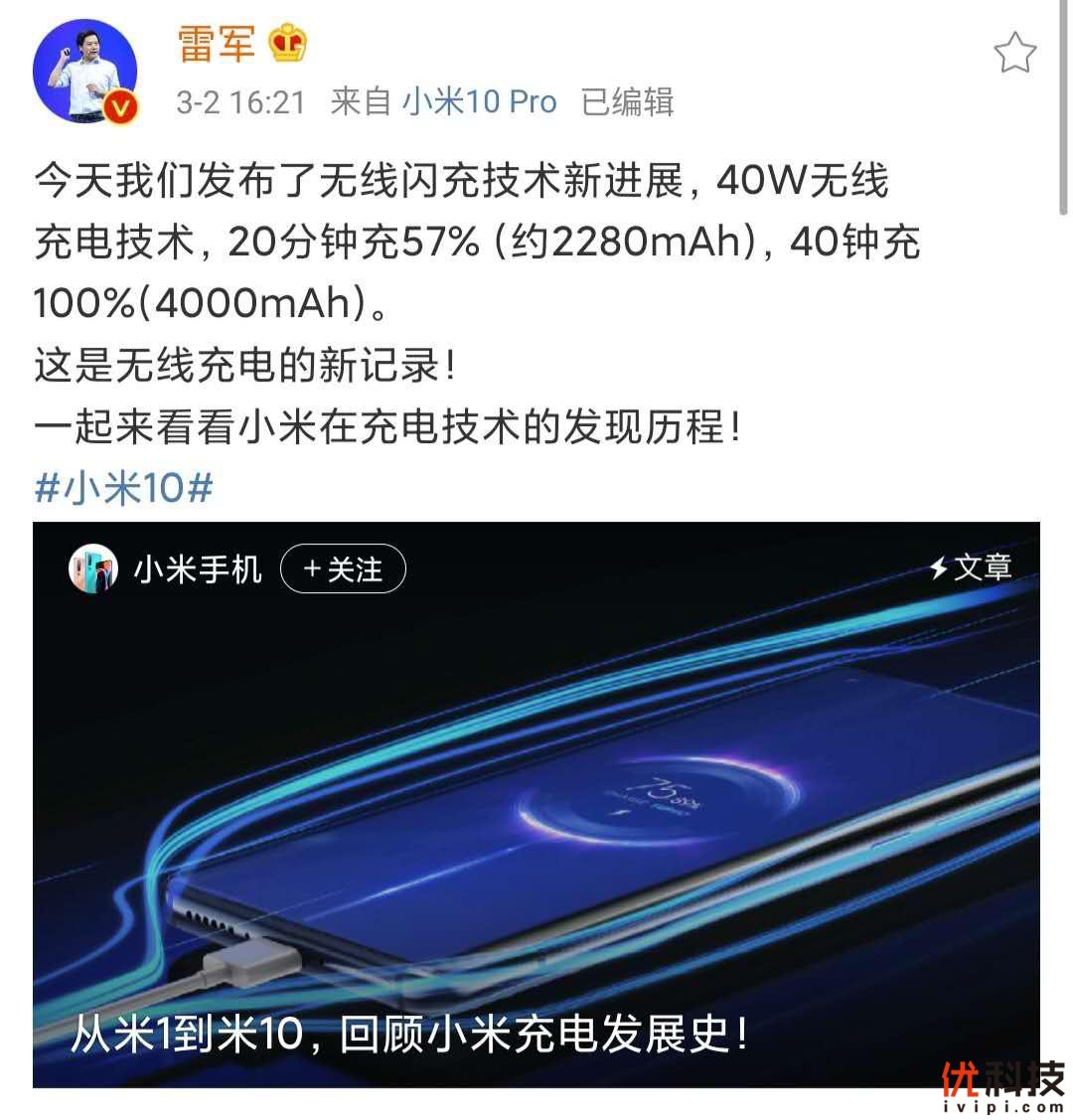Follow 小米手机 with the +关注 button
This screenshot has height=1120, width=1073.
[343, 569]
